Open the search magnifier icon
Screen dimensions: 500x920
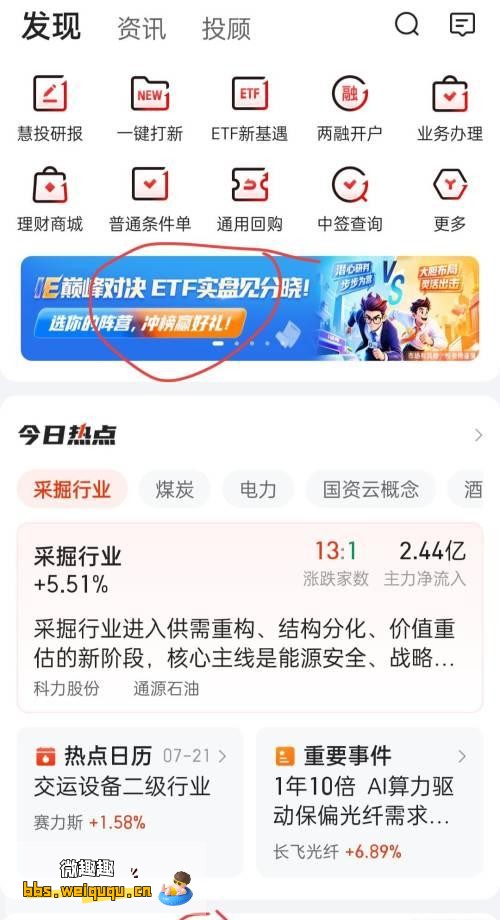point(406,25)
